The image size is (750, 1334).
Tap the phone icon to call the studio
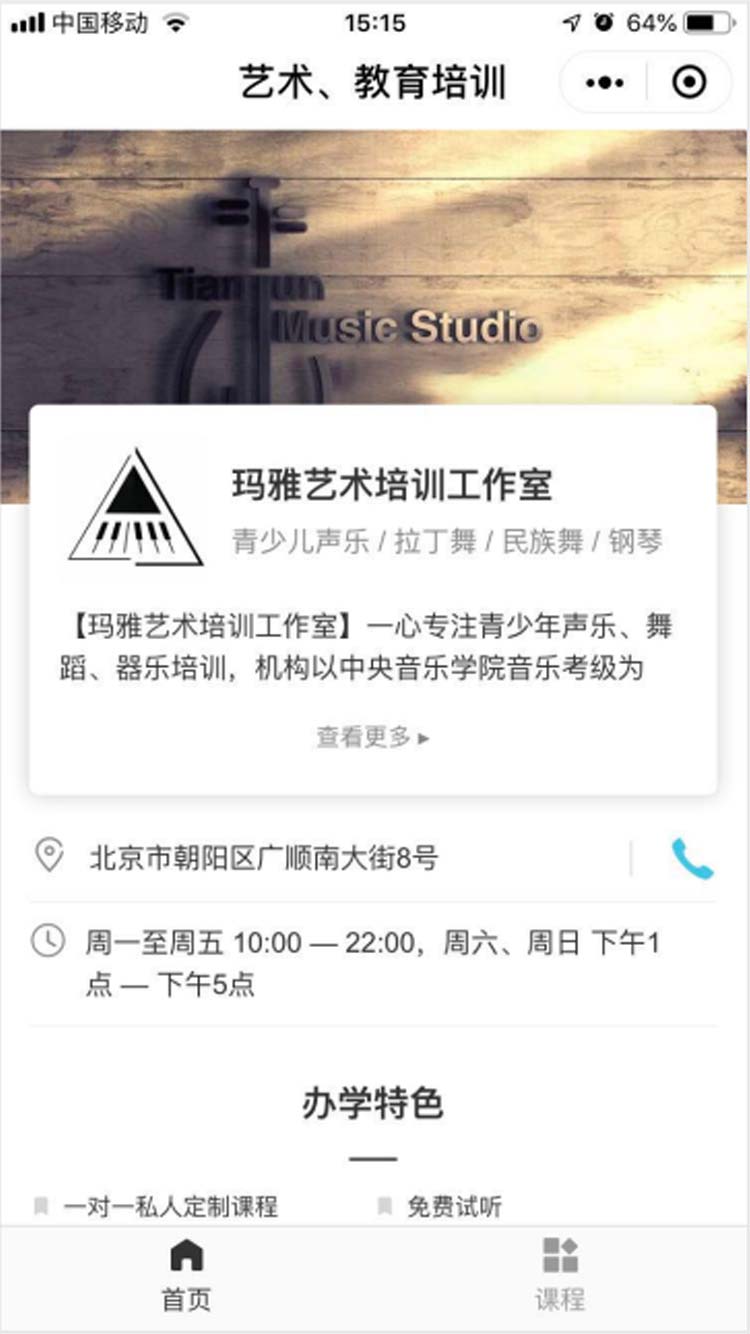click(x=694, y=856)
